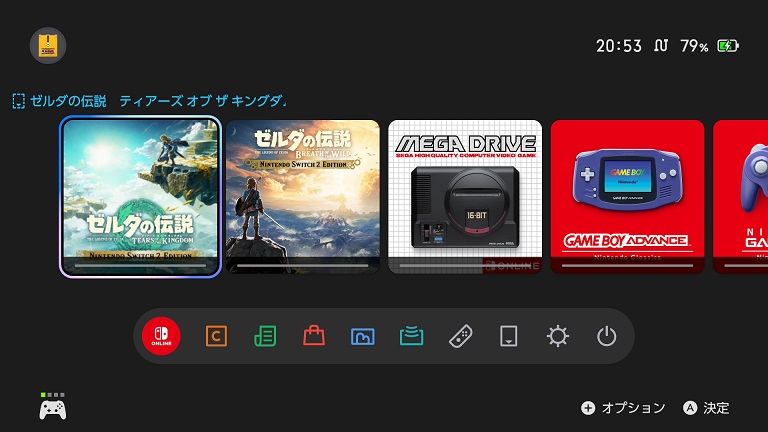Tap the 決定 confirm button
The image size is (768, 432).
706,408
